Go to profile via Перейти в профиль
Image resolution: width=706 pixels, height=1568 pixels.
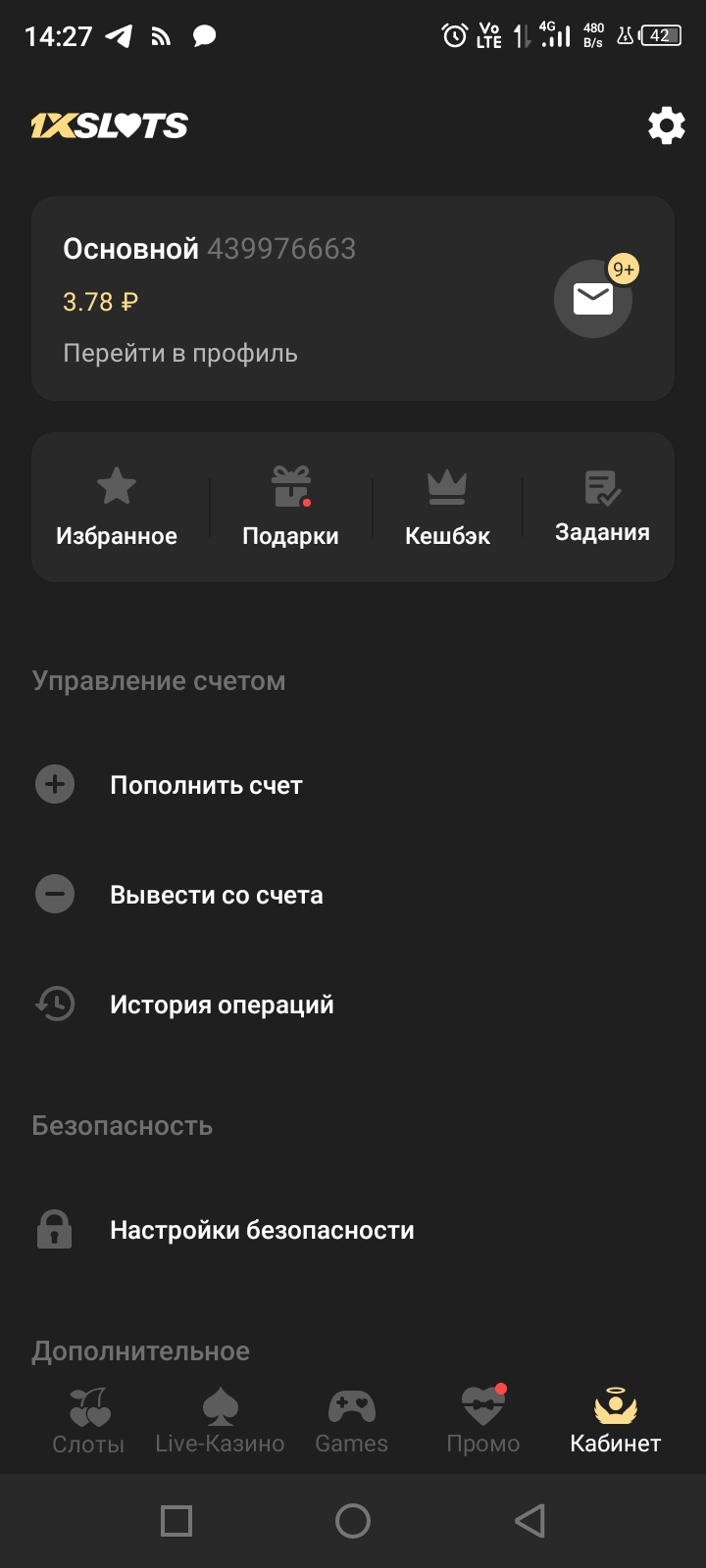tap(180, 353)
